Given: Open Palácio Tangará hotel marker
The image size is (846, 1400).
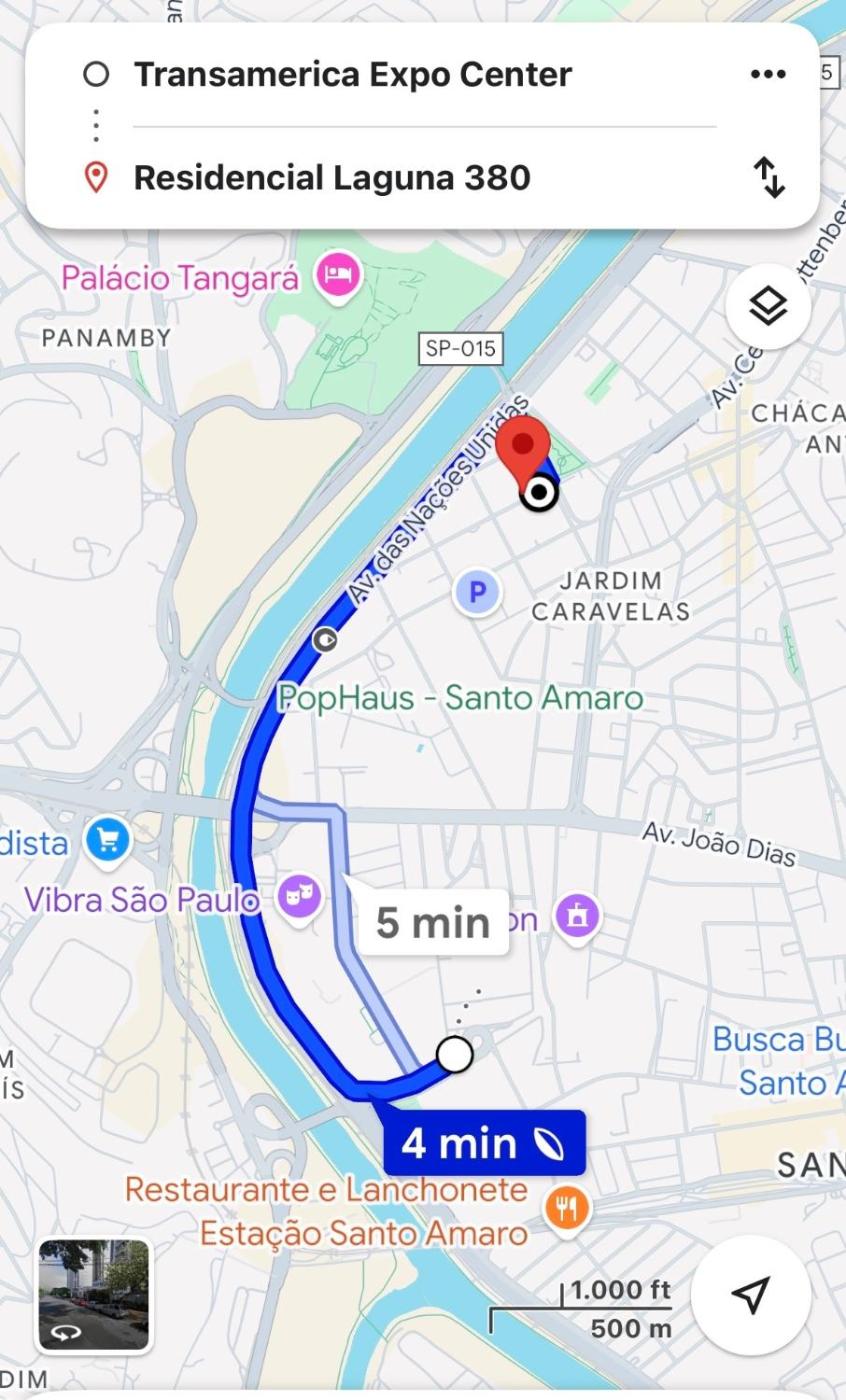Looking at the screenshot, I should coord(338,275).
